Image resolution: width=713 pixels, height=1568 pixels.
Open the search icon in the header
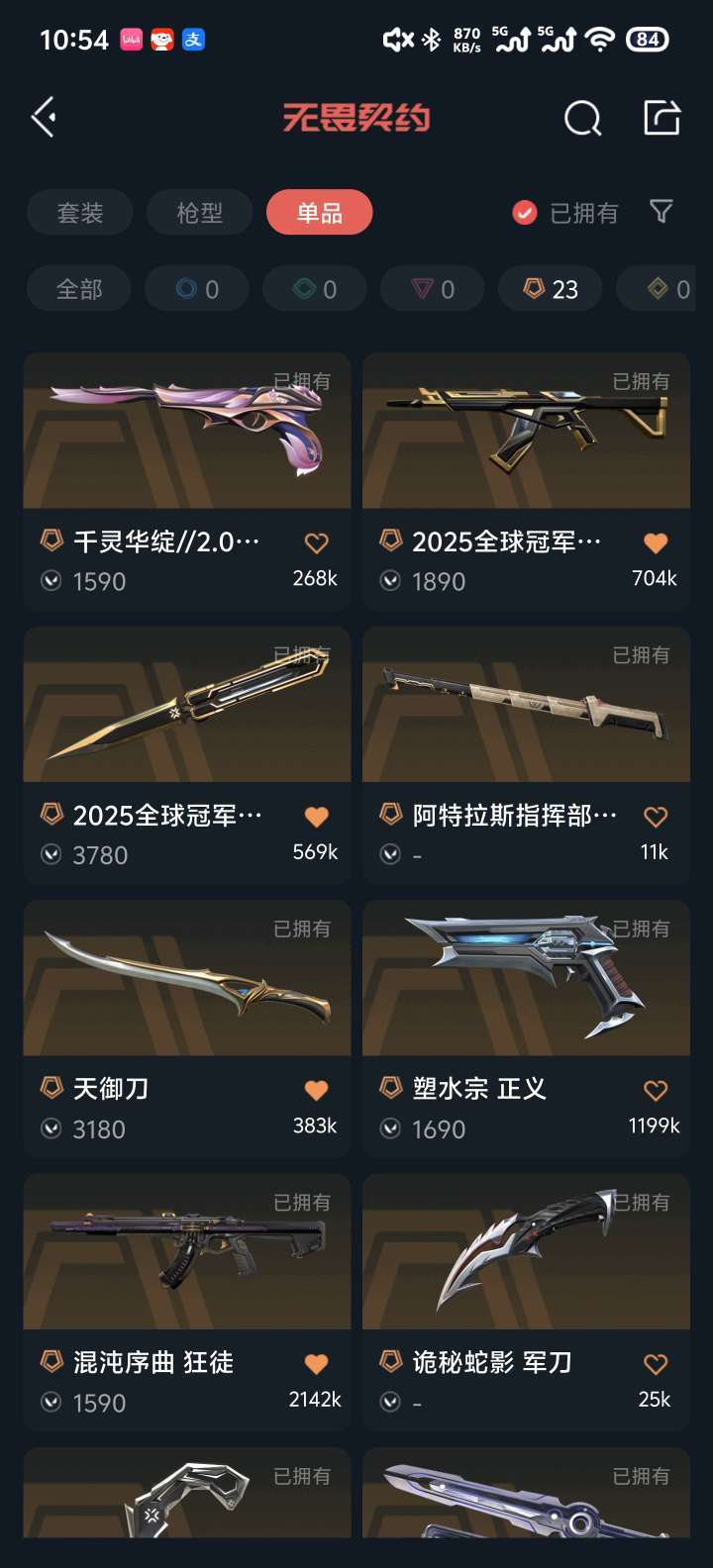[582, 119]
